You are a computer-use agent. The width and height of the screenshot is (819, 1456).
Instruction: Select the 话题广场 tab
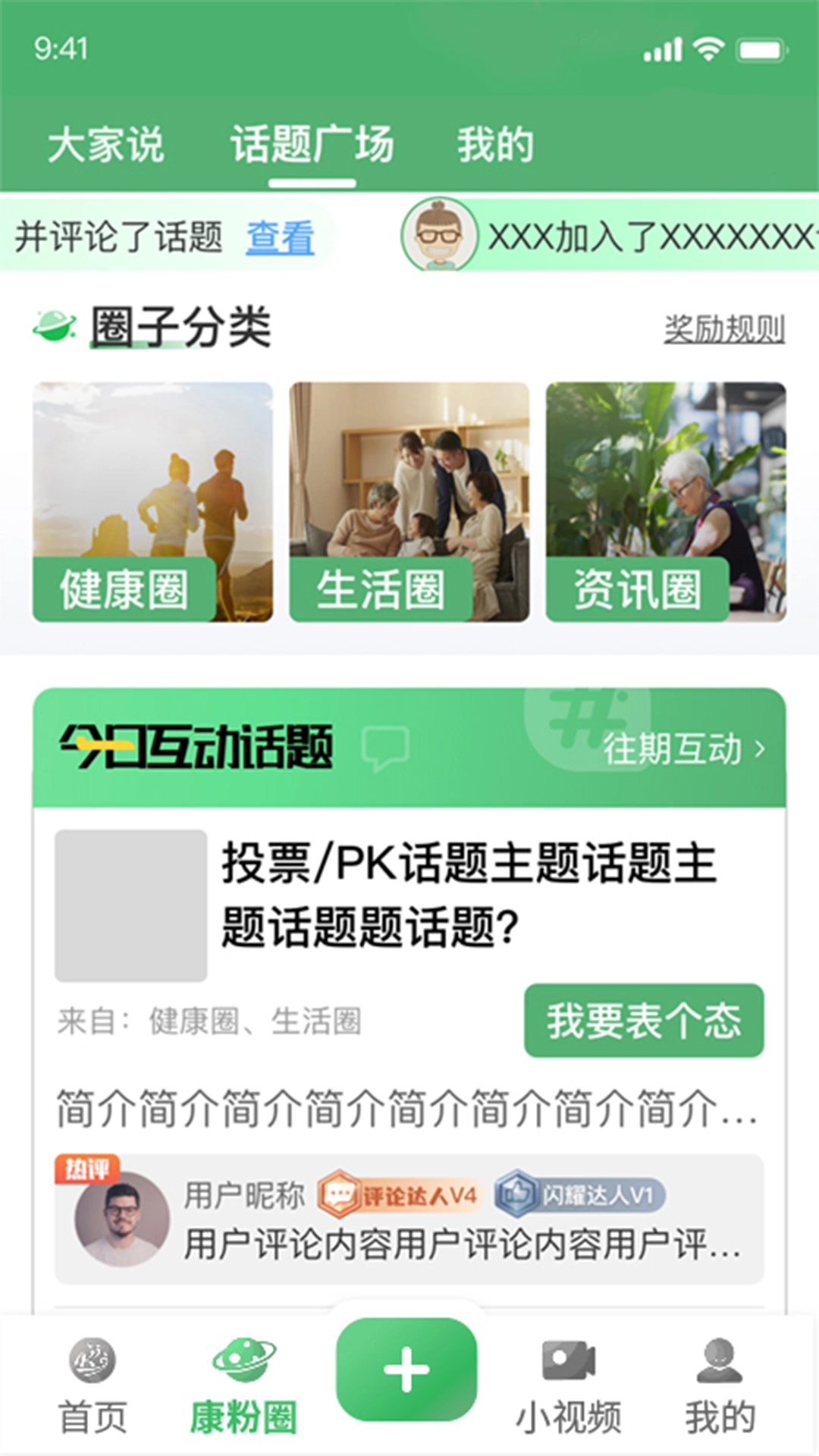[x=312, y=145]
